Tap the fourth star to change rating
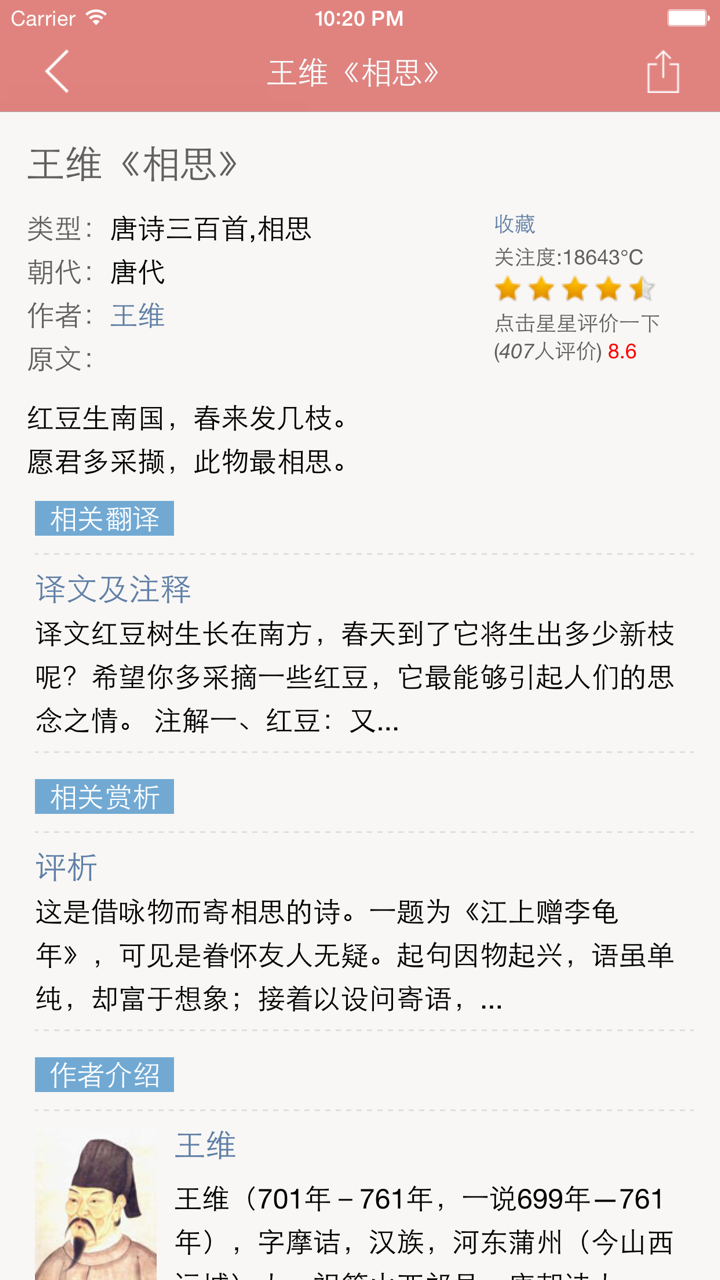 (x=607, y=288)
